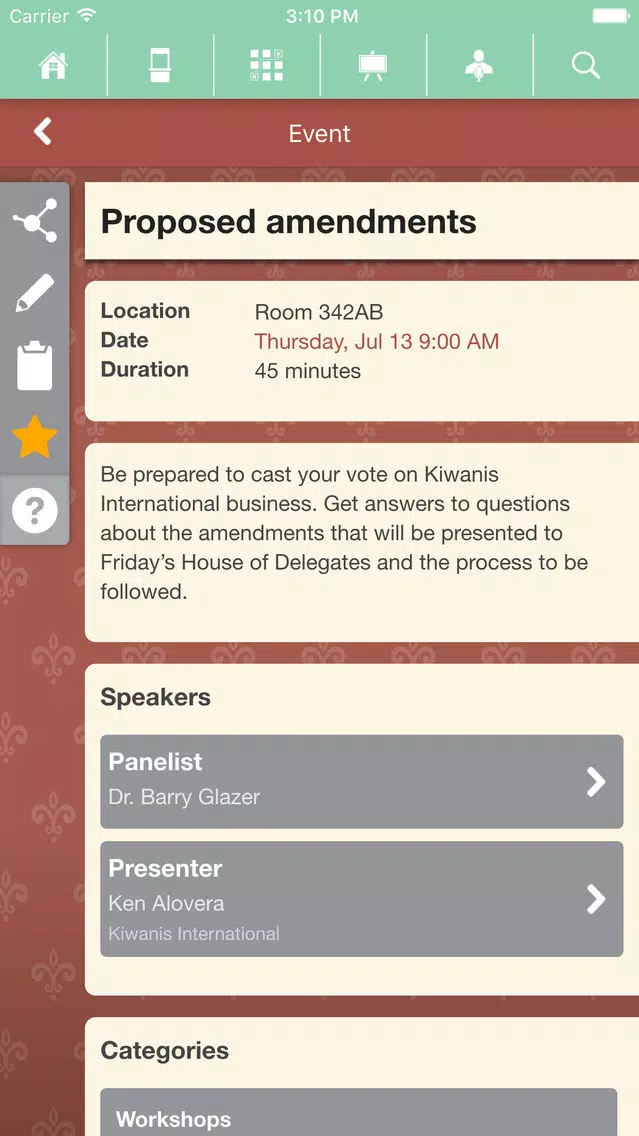Go to the home screen icon
Image resolution: width=639 pixels, height=1136 pixels.
coord(54,65)
